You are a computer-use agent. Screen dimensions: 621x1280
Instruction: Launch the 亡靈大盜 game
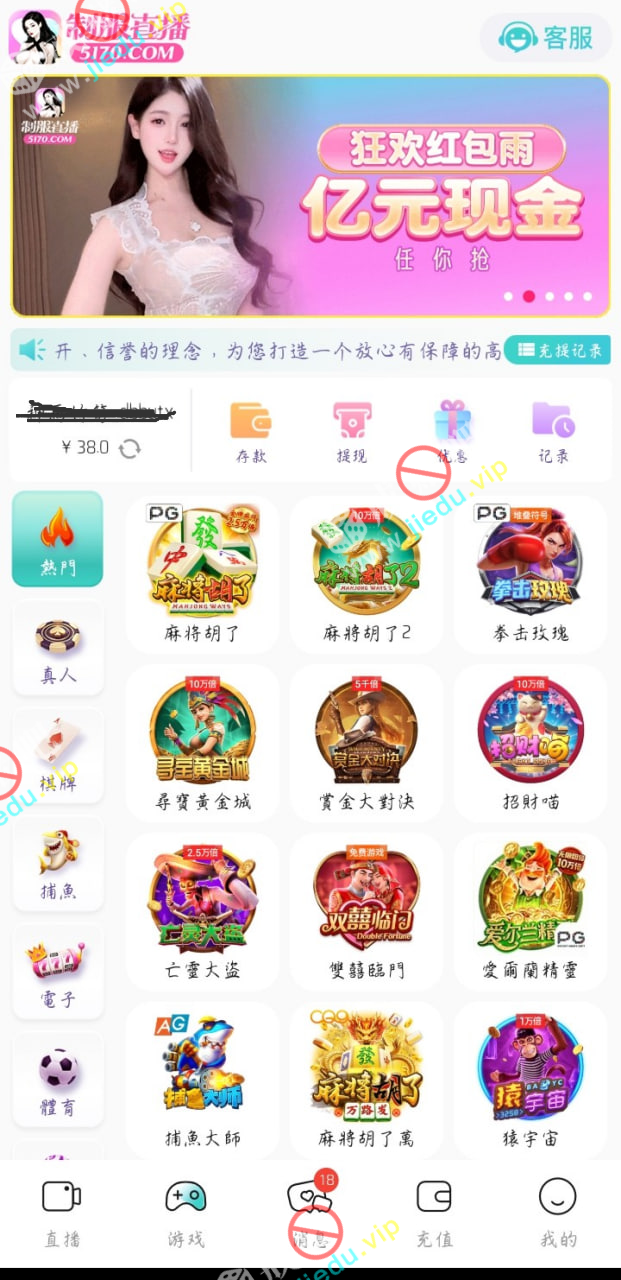click(202, 911)
